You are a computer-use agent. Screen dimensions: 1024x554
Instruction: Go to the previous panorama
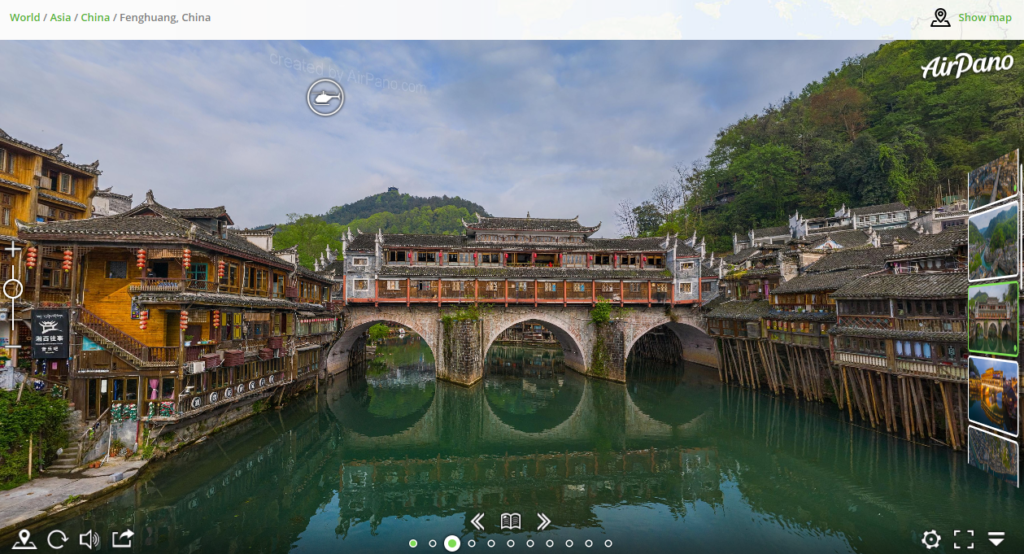click(477, 521)
